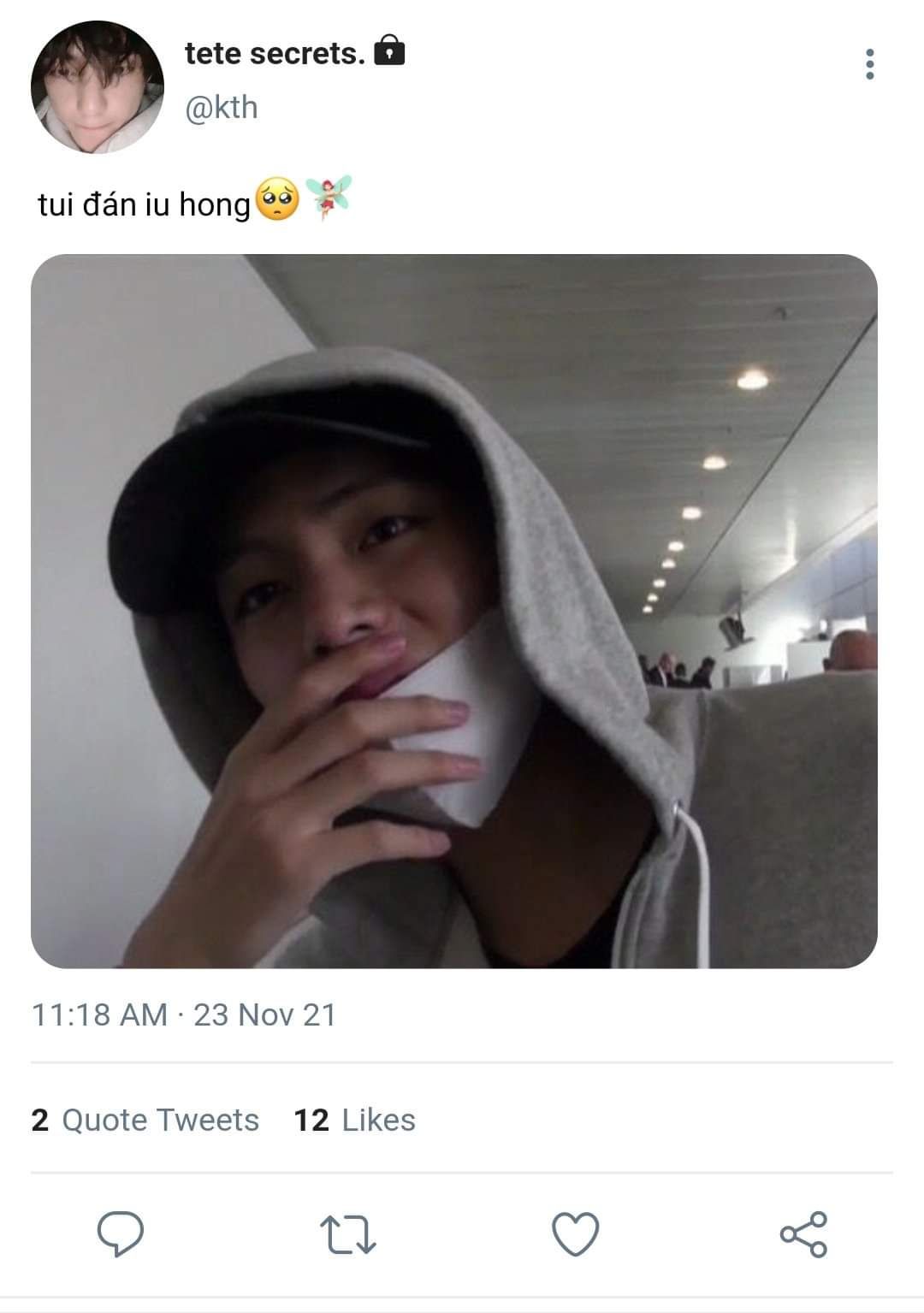
Task: Retweet this post
Action: [x=347, y=1235]
